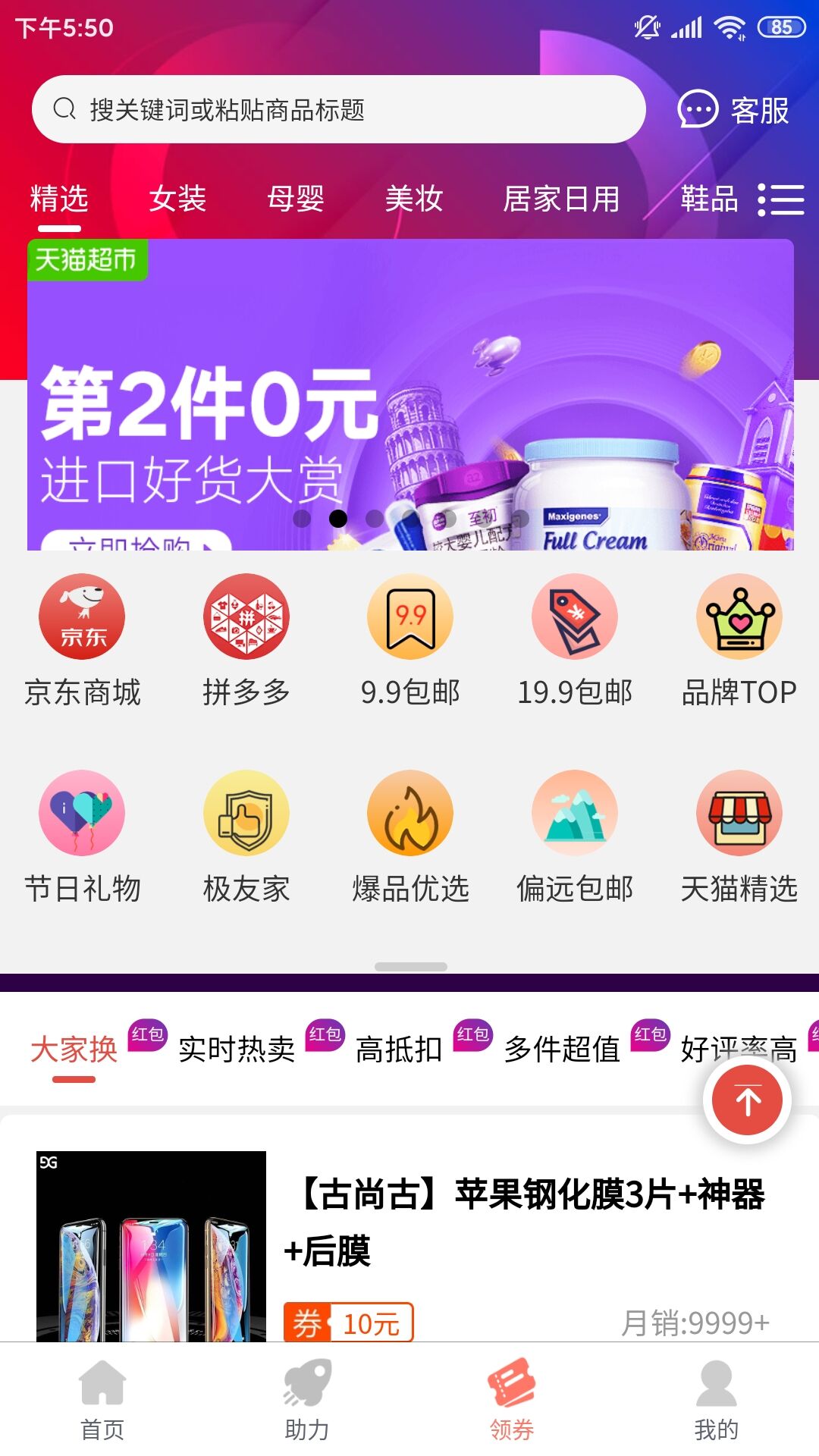Screen dimensions: 819x1456
Task: Tap the 节日礼物 balloons icon
Action: 82,813
